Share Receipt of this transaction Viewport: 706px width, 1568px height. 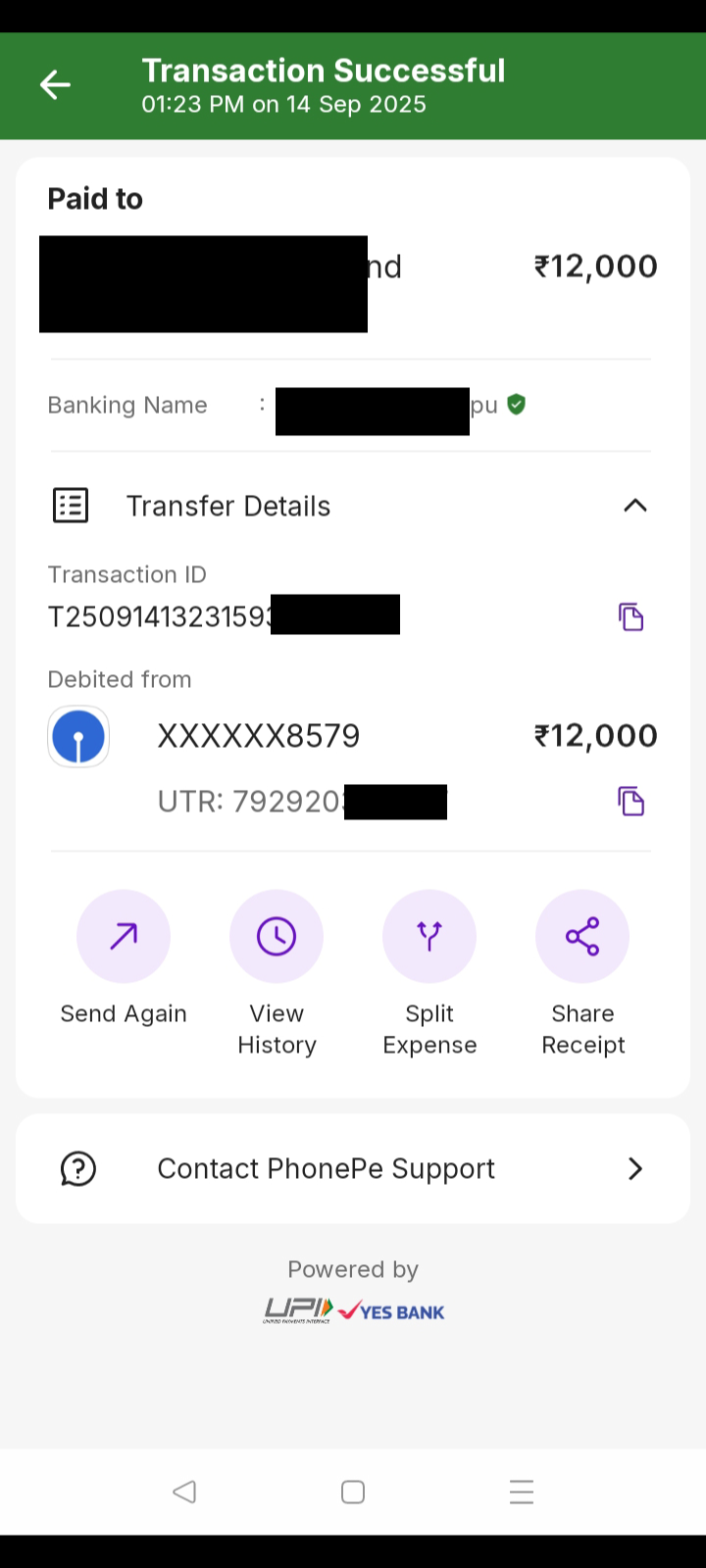pos(582,937)
